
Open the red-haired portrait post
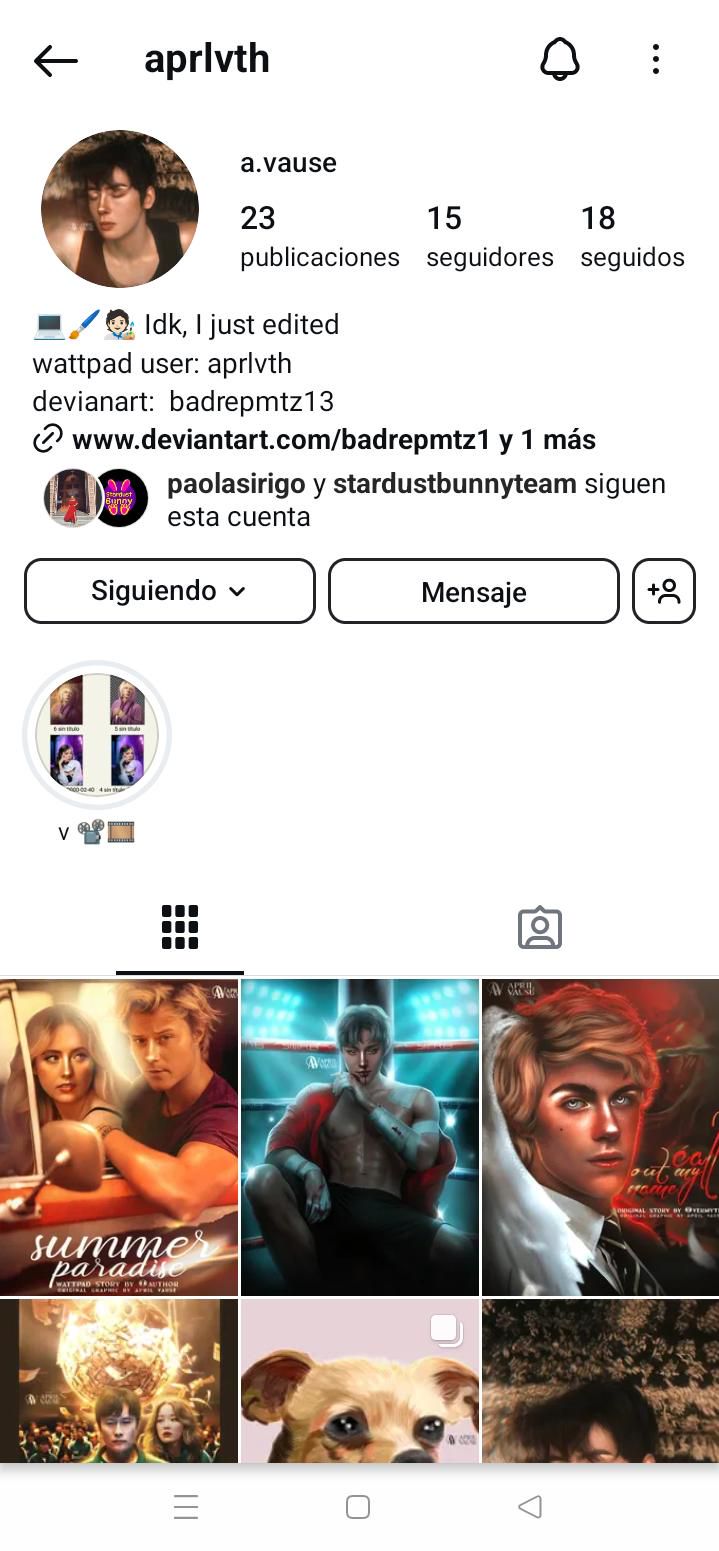600,1137
